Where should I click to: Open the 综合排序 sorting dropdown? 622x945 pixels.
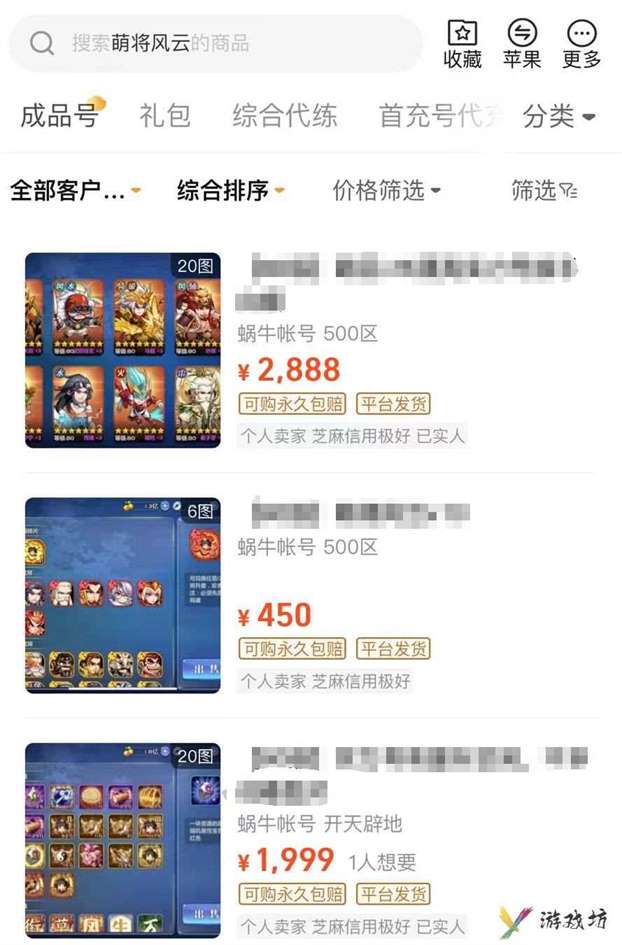pos(230,190)
